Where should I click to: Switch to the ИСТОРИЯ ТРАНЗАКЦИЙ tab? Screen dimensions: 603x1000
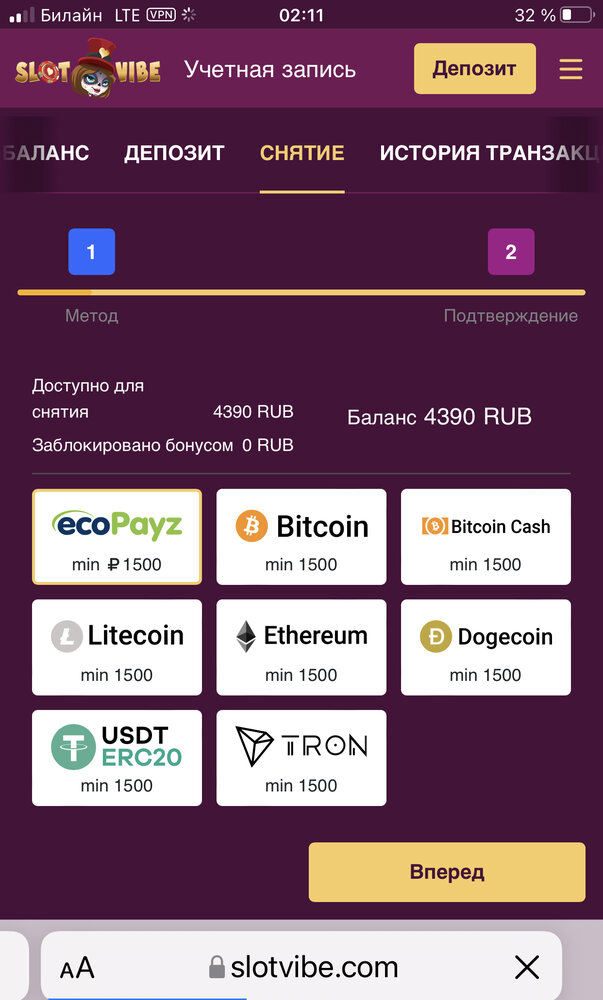pos(490,153)
